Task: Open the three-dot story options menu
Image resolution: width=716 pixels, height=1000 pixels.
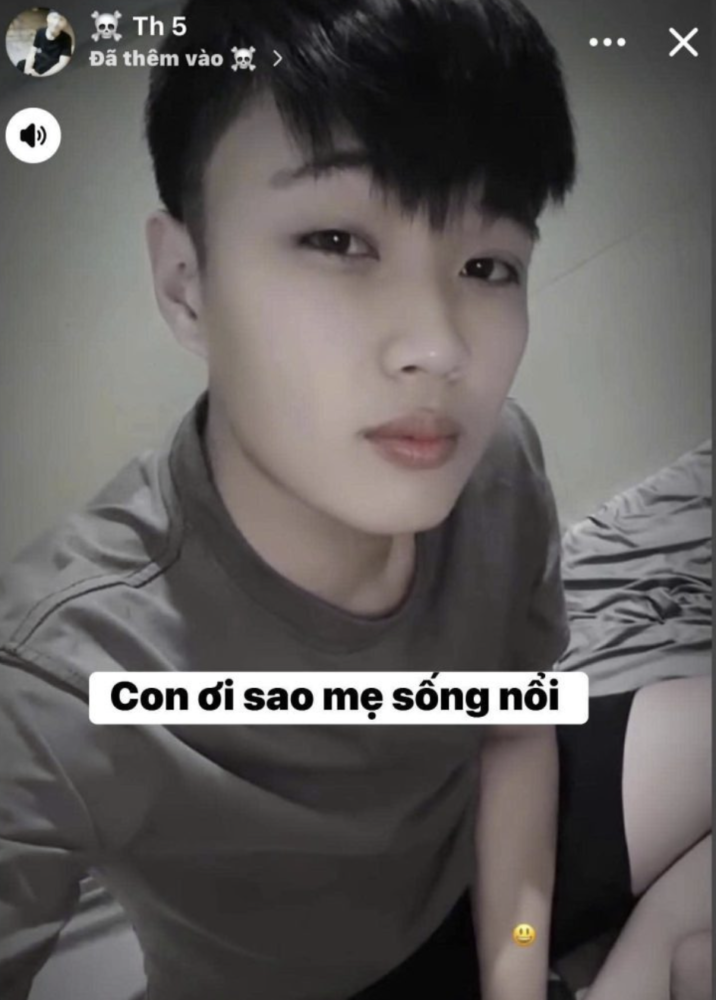Action: 606,42
